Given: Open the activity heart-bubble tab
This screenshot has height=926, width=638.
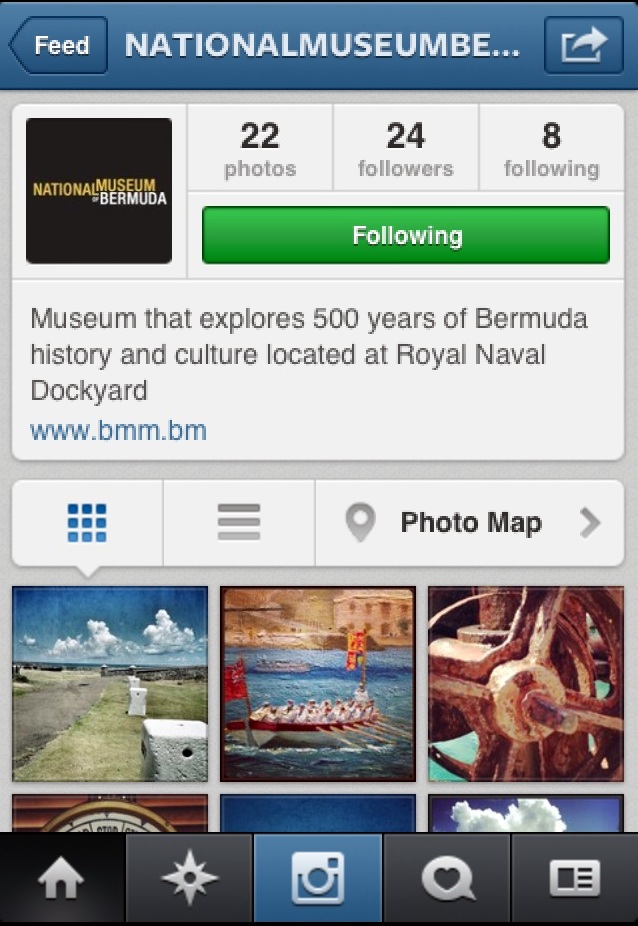Looking at the screenshot, I should click(x=447, y=879).
